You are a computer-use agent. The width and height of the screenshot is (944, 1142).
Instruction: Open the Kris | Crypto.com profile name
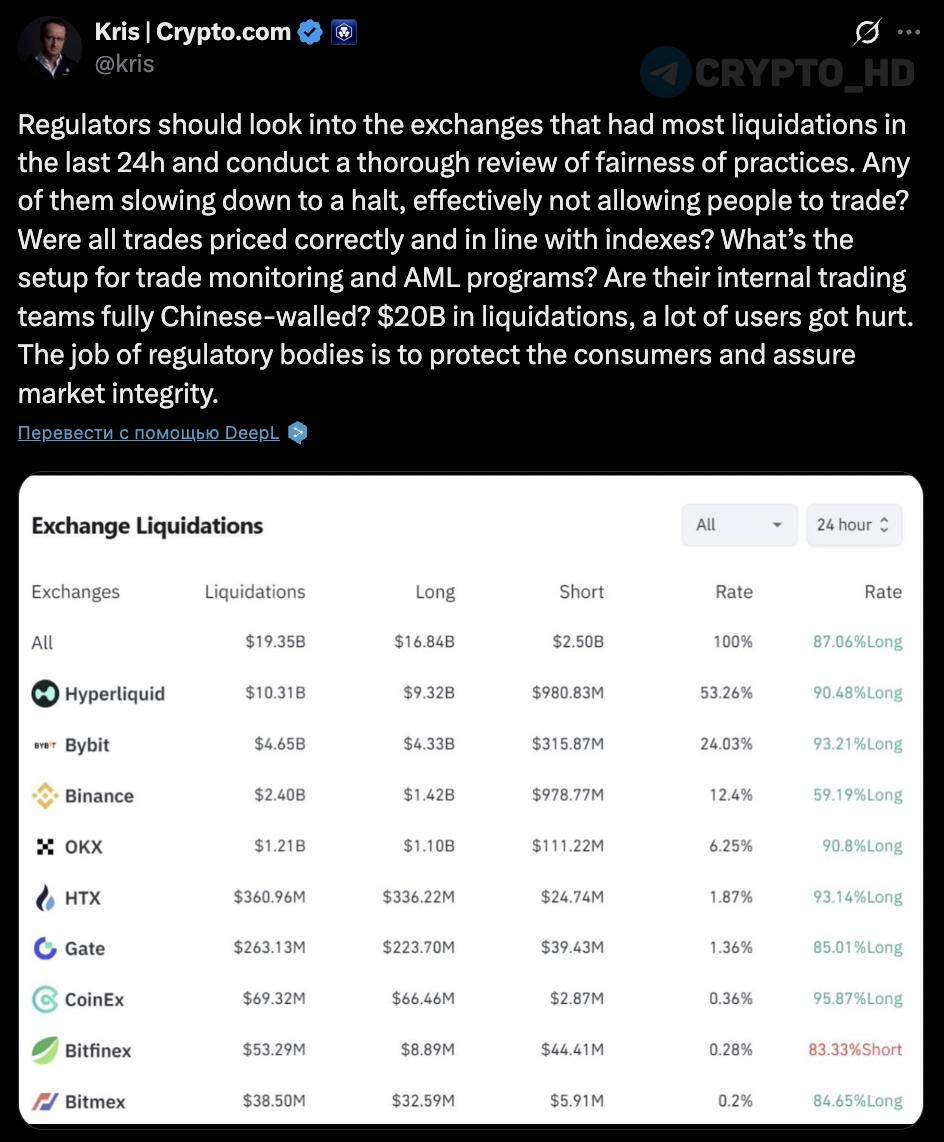point(193,31)
